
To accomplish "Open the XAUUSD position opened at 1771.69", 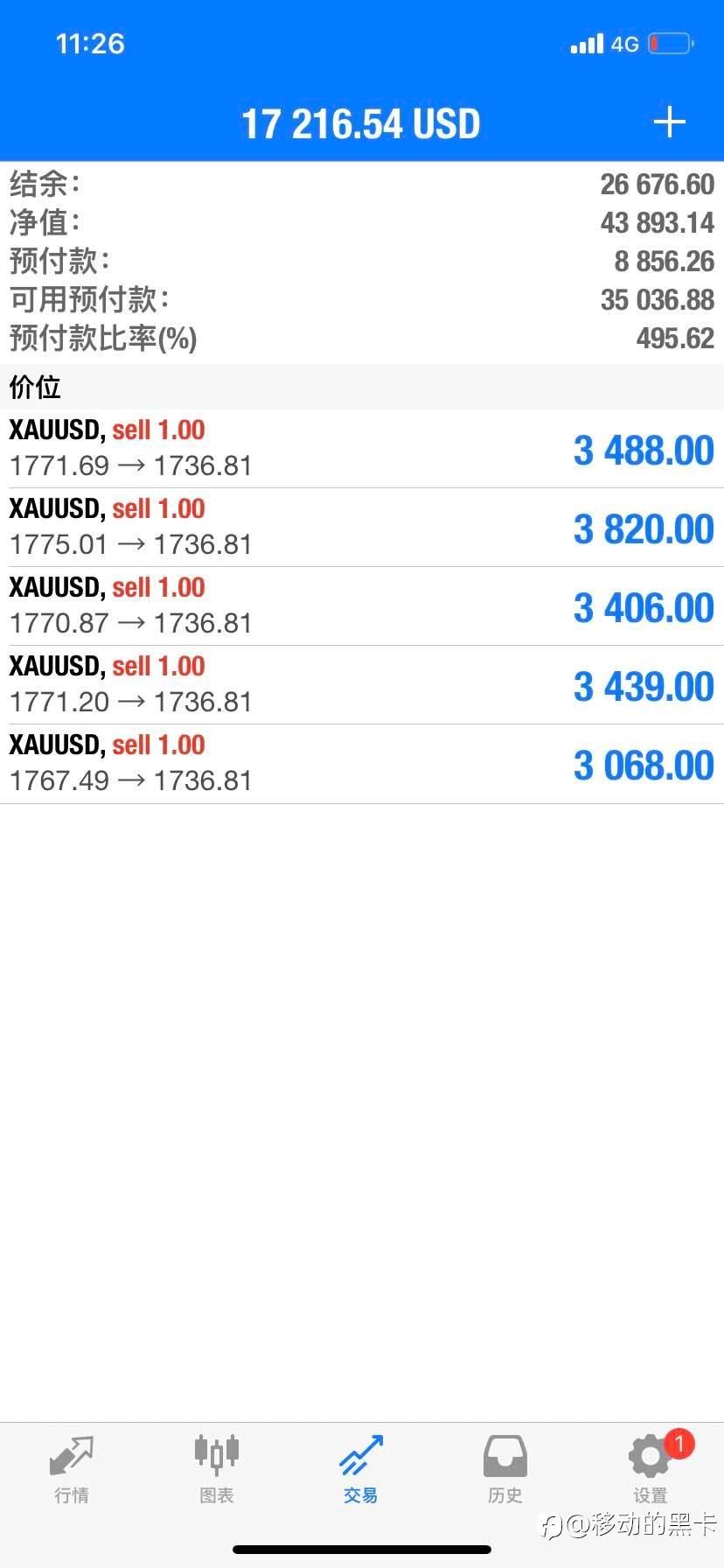I will 361,448.
